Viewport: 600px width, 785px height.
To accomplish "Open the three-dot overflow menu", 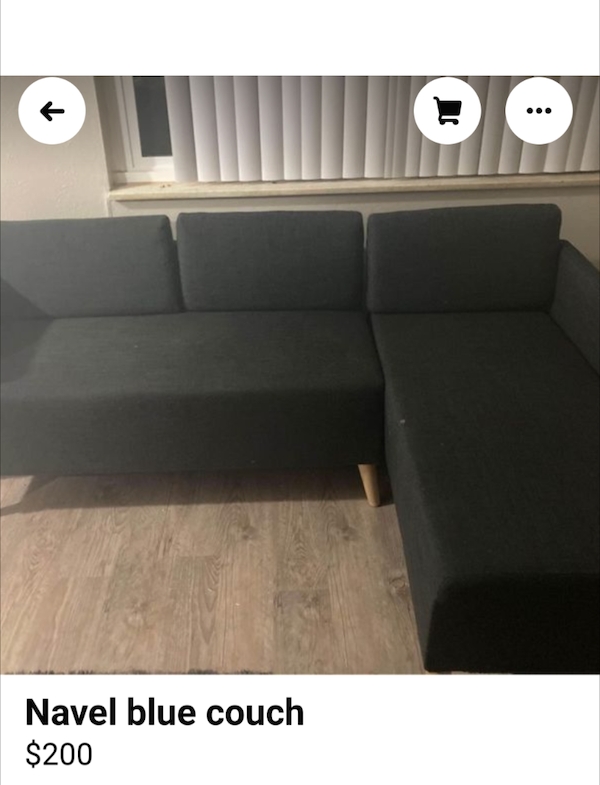I will [538, 111].
